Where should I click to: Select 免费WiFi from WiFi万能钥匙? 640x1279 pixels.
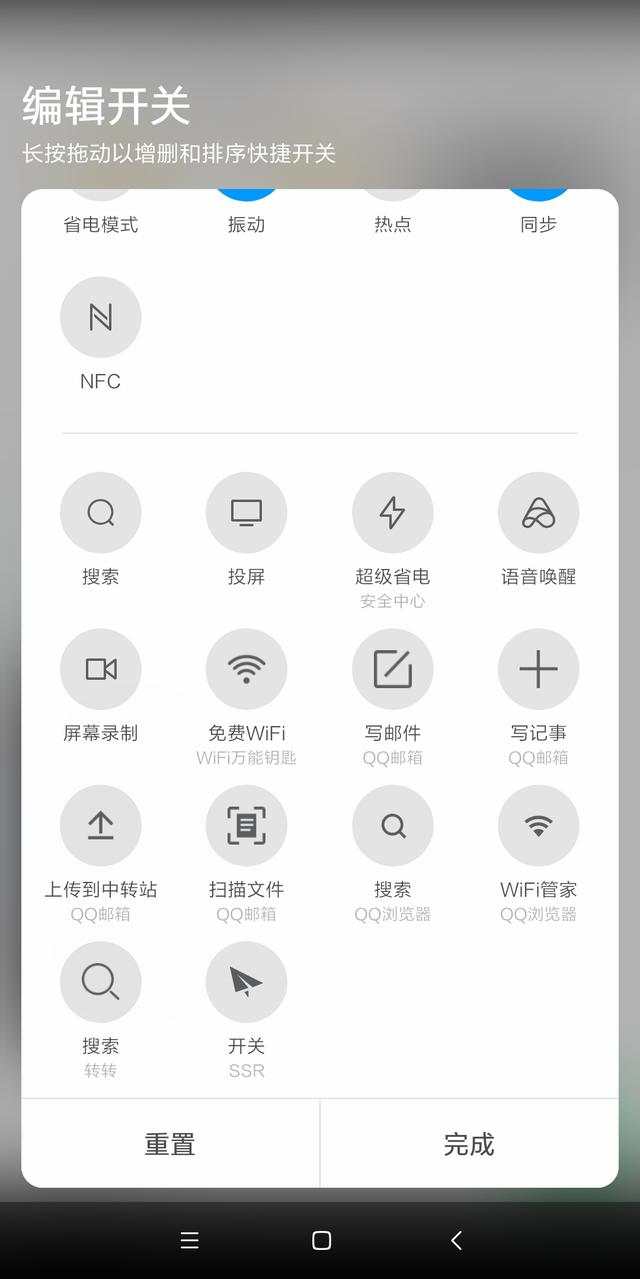(x=246, y=669)
